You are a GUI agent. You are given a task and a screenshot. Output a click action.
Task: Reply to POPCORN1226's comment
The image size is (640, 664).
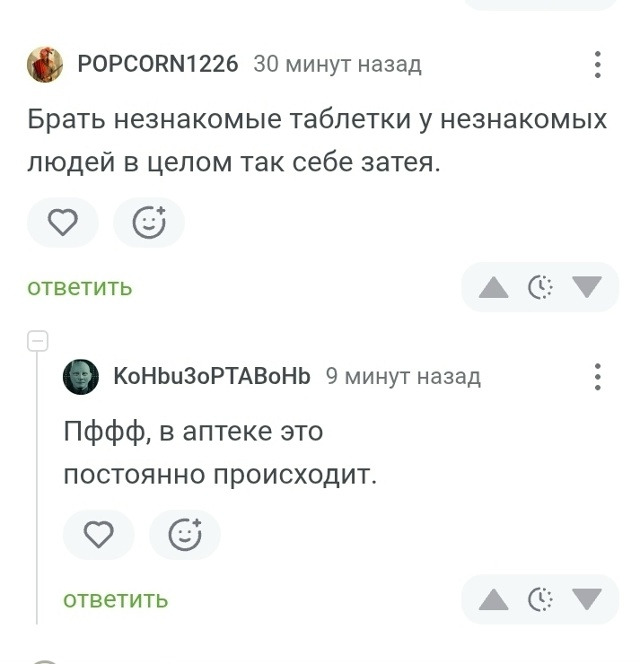click(79, 288)
